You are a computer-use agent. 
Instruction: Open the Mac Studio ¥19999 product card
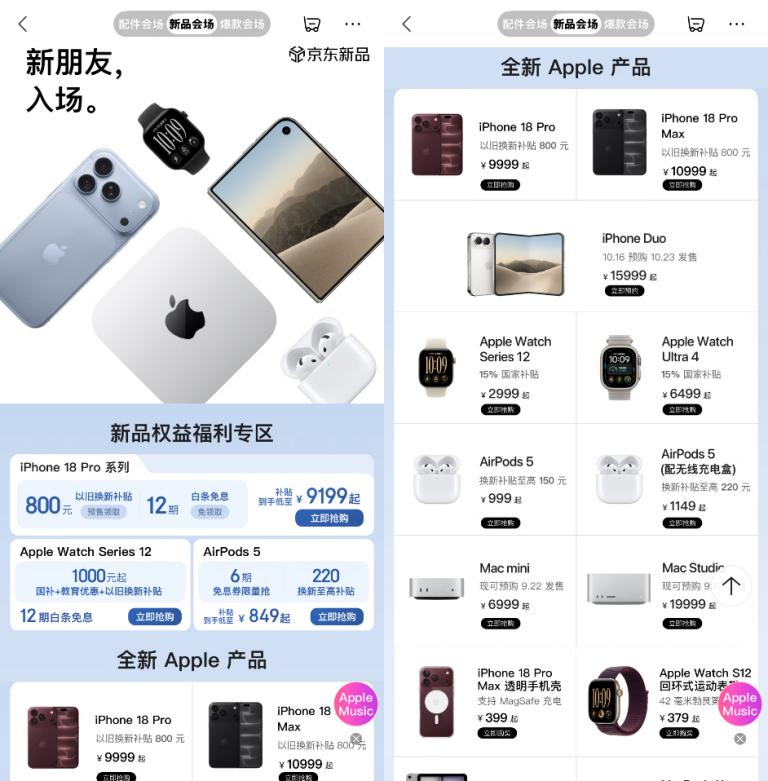(667, 591)
